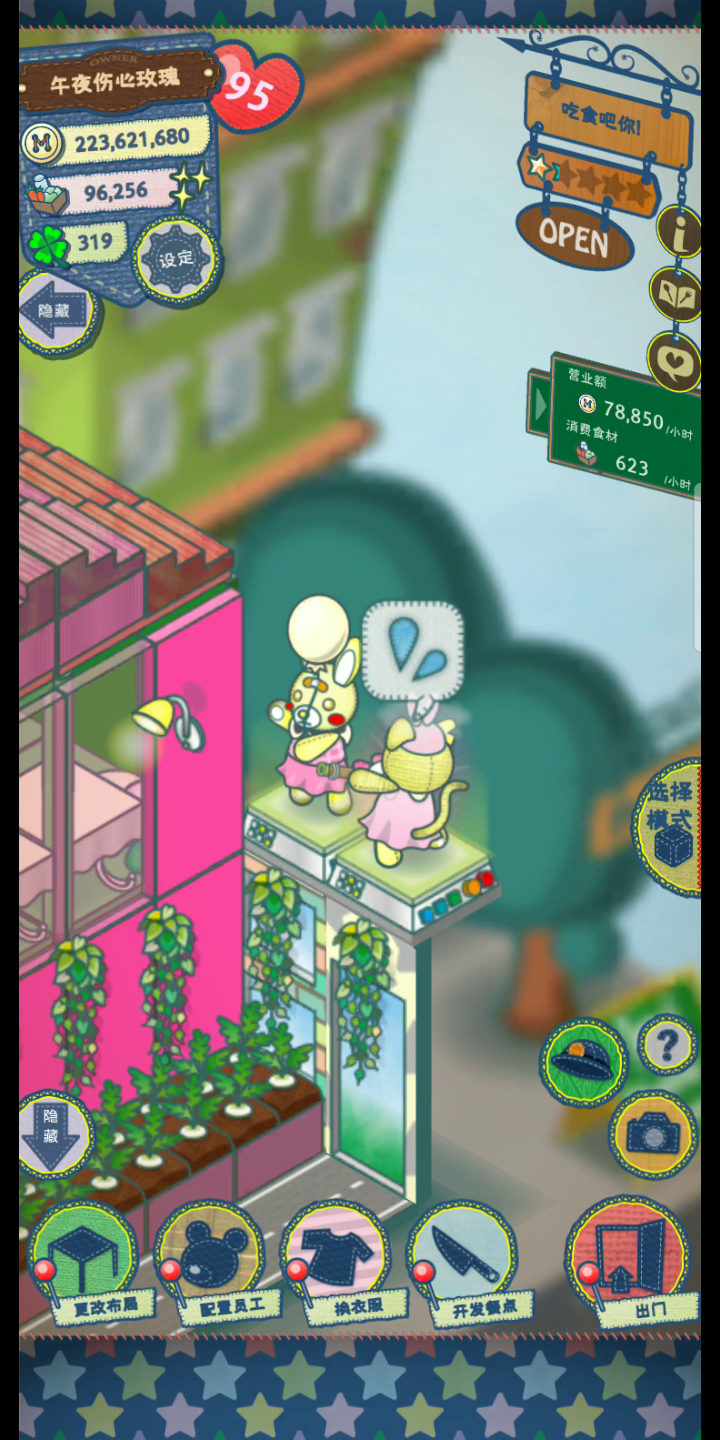The width and height of the screenshot is (720, 1440).
Task: Open the 设定 settings gear
Action: coord(176,259)
